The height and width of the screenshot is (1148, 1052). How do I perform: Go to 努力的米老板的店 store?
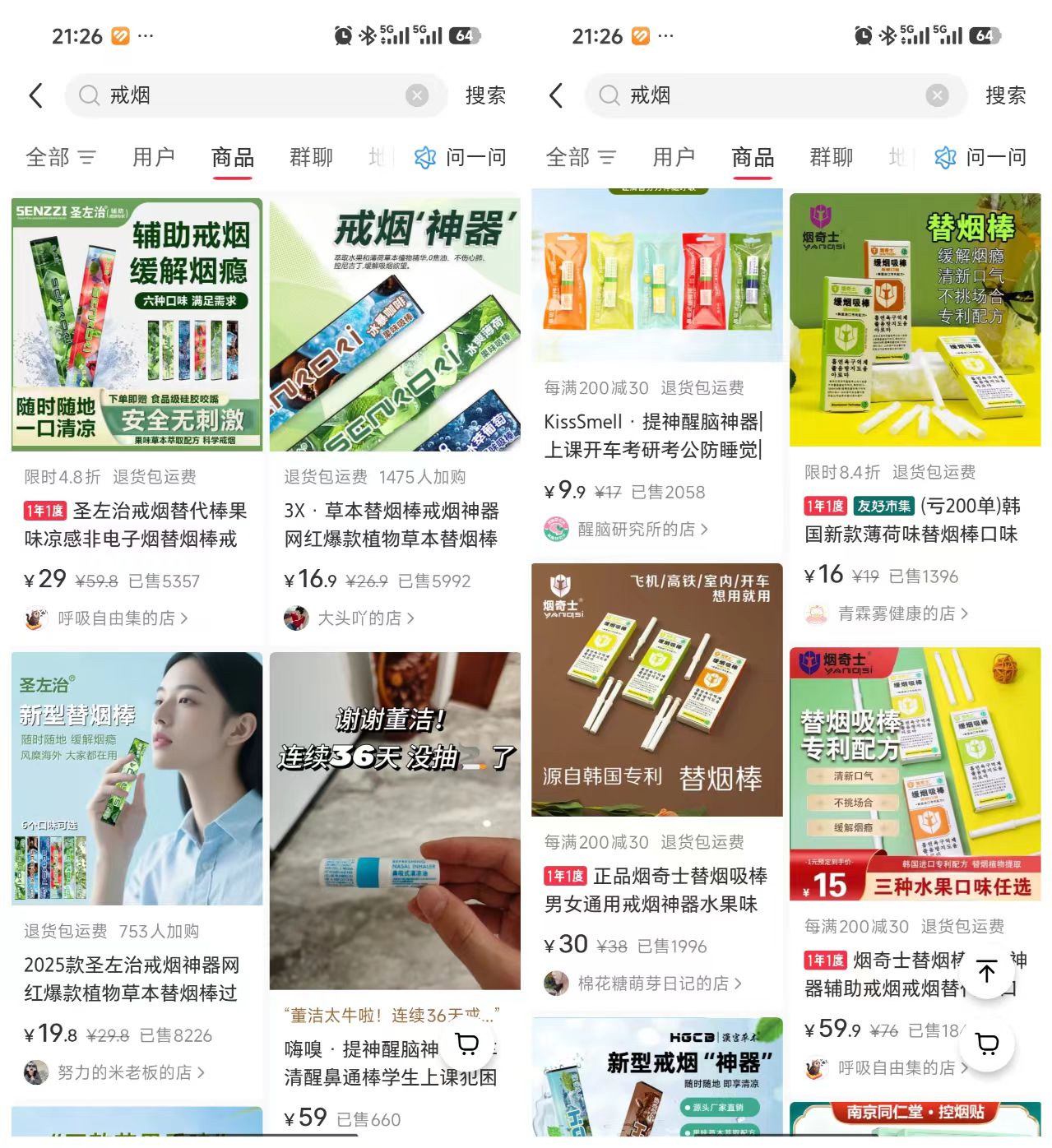pos(124,1072)
